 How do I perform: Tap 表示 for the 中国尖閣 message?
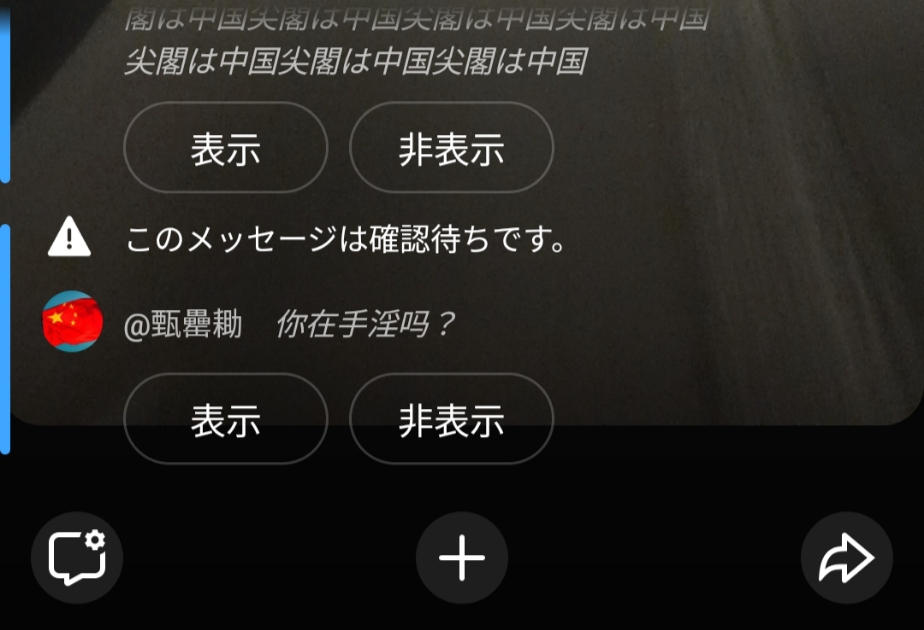225,148
